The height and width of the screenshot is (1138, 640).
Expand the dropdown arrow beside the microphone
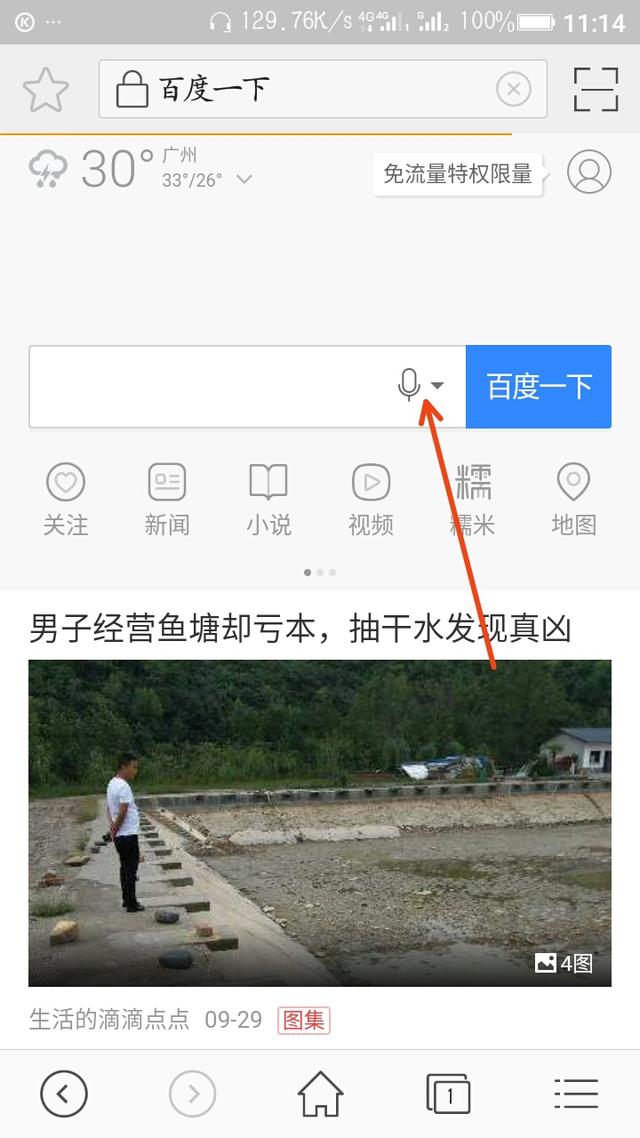pyautogui.click(x=437, y=385)
